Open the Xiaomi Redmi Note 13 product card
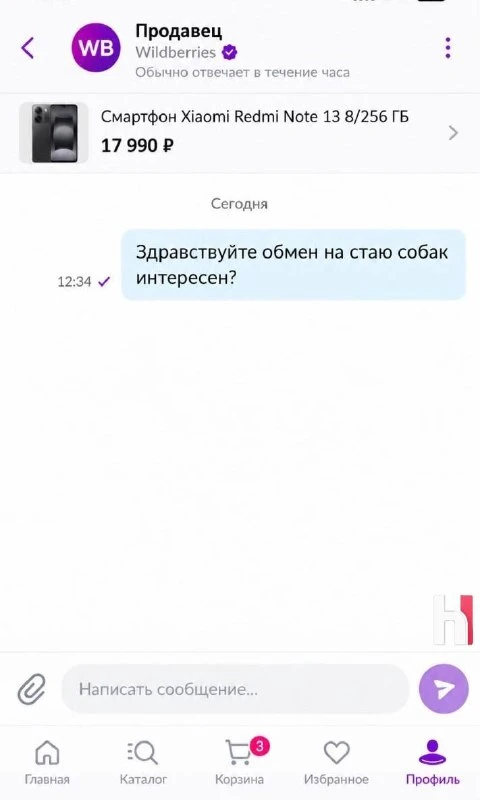Image resolution: width=480 pixels, height=800 pixels. [x=240, y=133]
